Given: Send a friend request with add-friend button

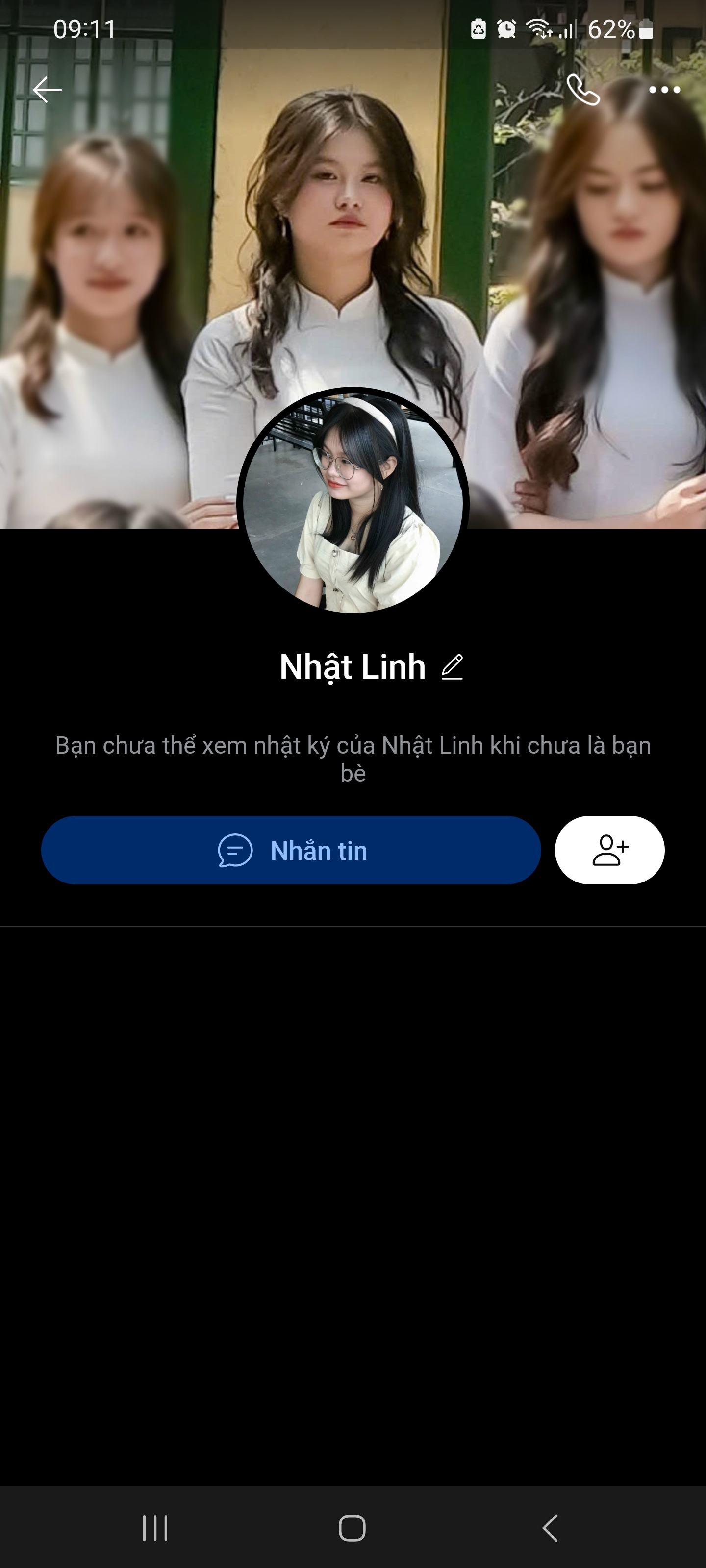Looking at the screenshot, I should pyautogui.click(x=609, y=850).
